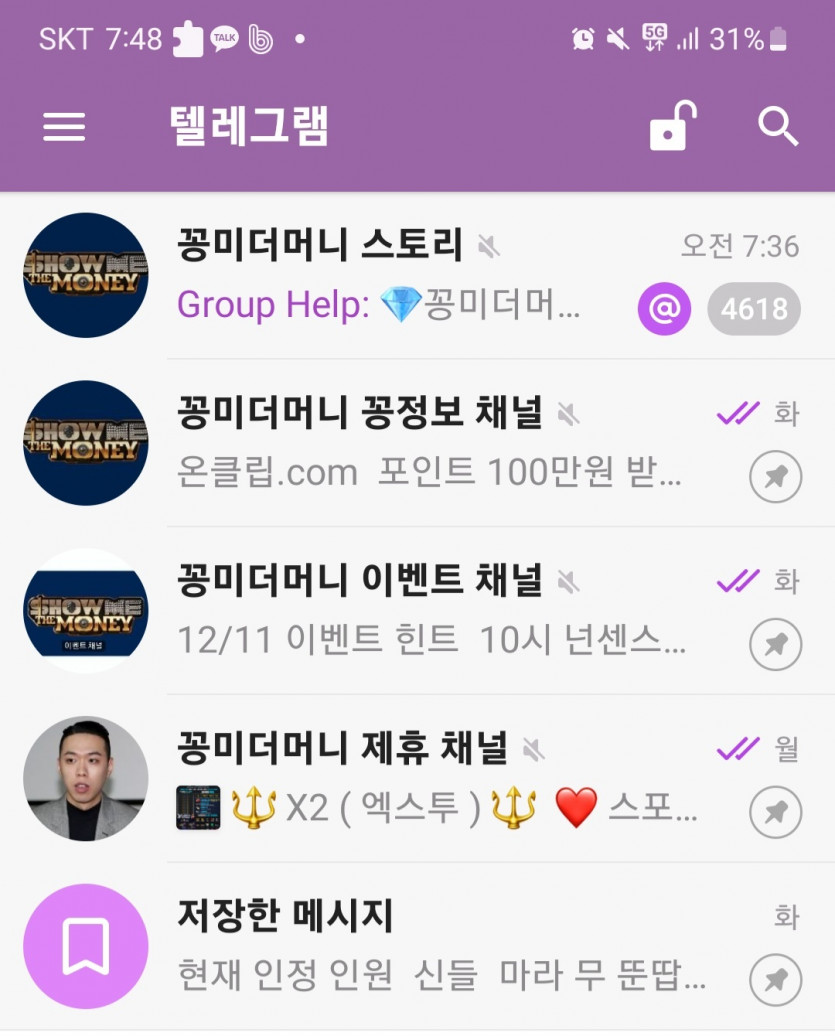Tap the pin icon on 저장한 메시지
The height and width of the screenshot is (1036, 835).
(775, 979)
